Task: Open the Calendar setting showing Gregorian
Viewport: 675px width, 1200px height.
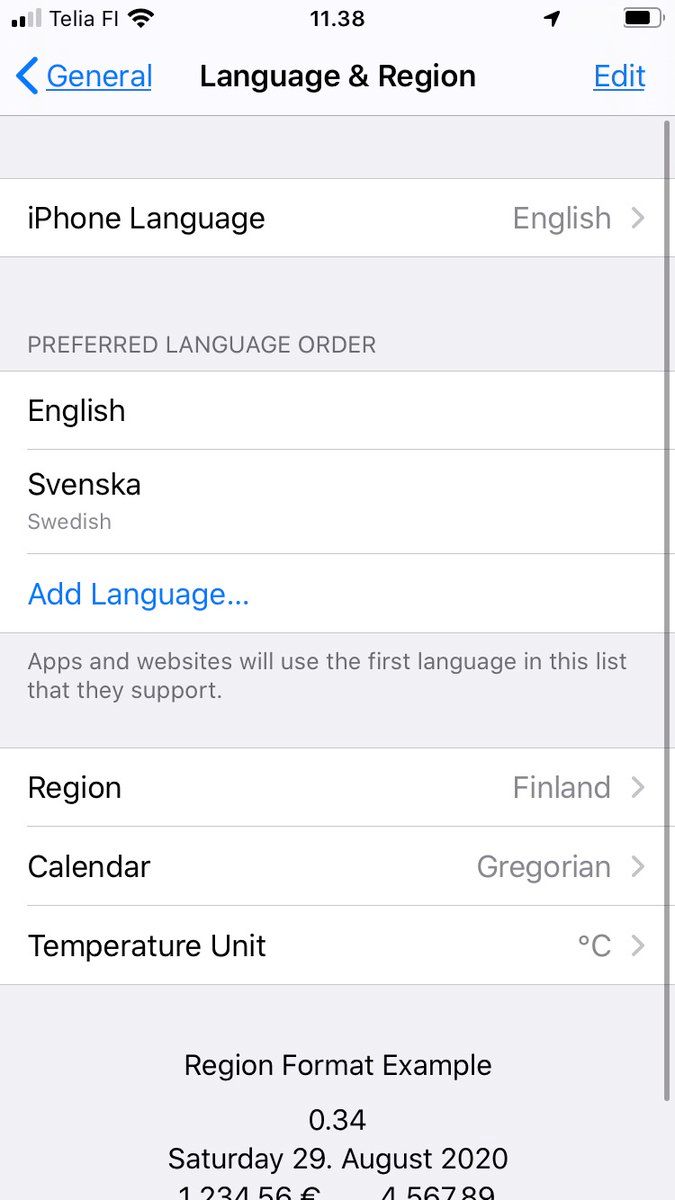Action: click(x=337, y=866)
